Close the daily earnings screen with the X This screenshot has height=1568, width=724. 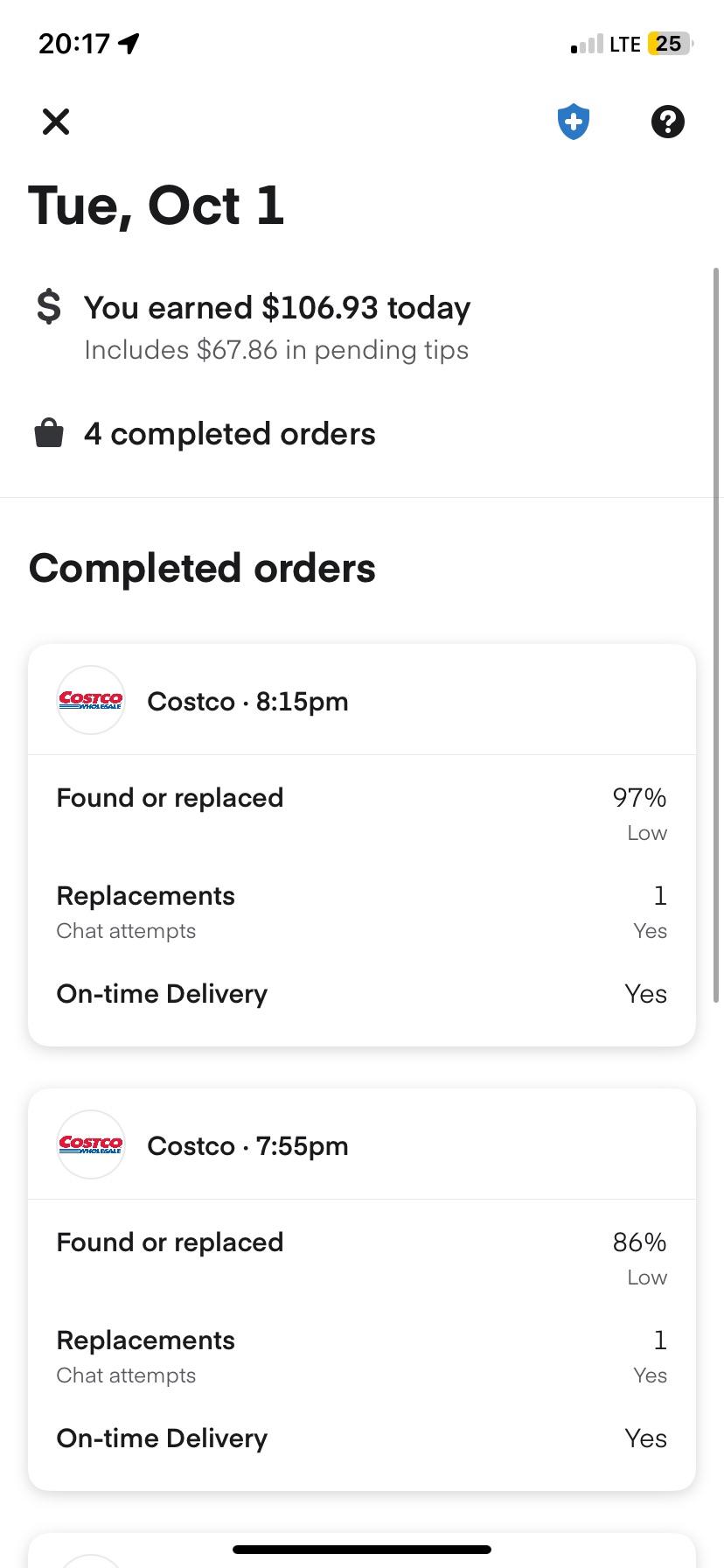[55, 122]
